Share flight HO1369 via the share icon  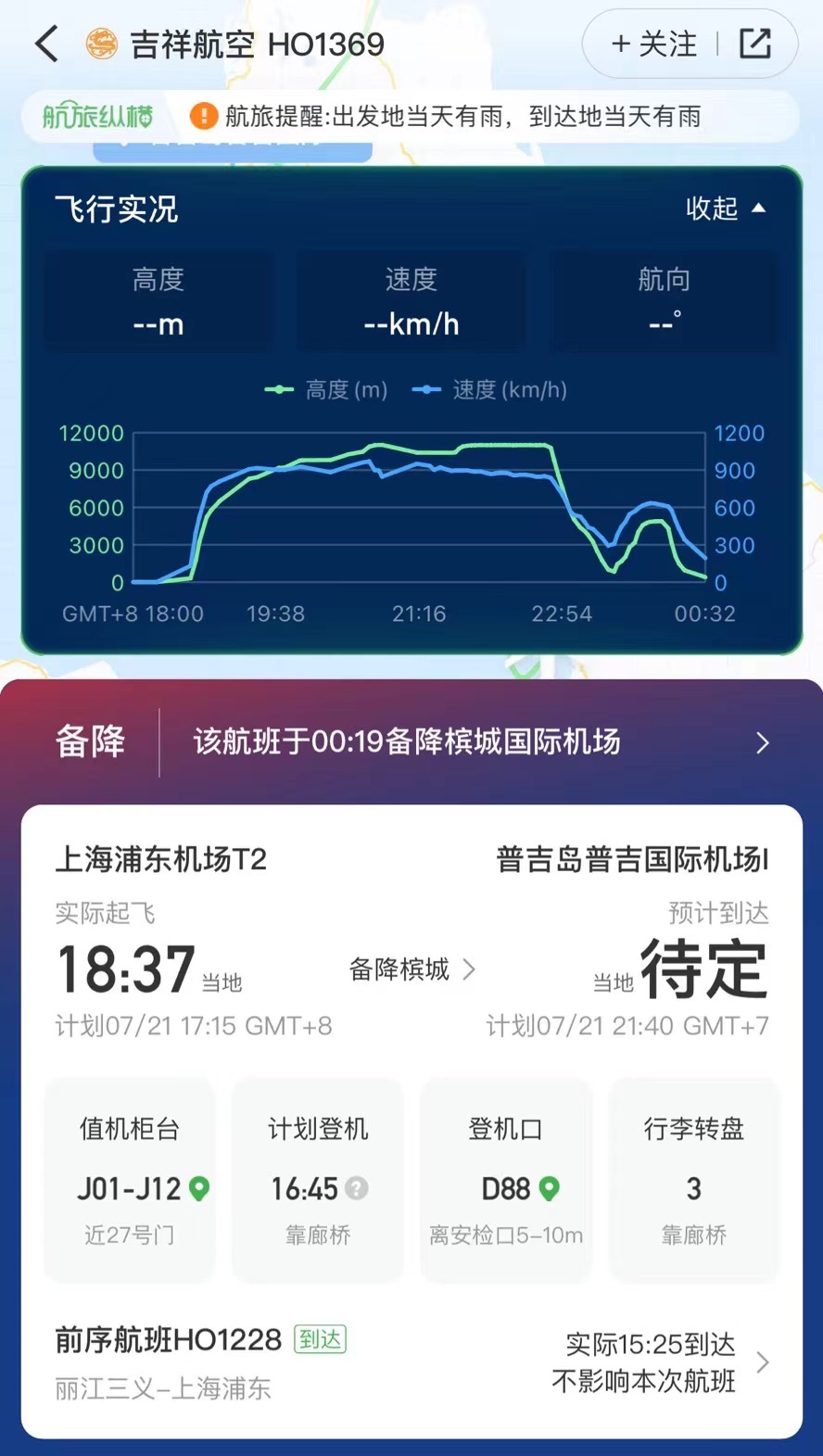click(755, 44)
